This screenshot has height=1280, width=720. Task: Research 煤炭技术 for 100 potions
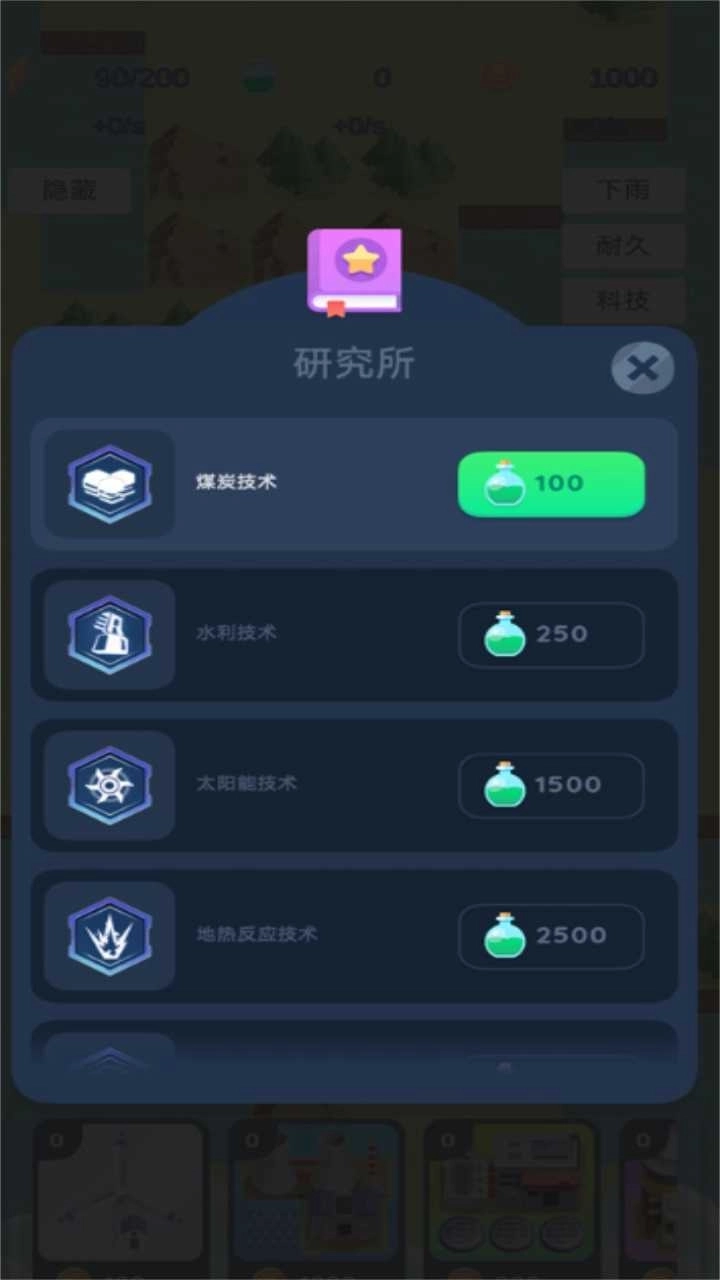coord(551,484)
